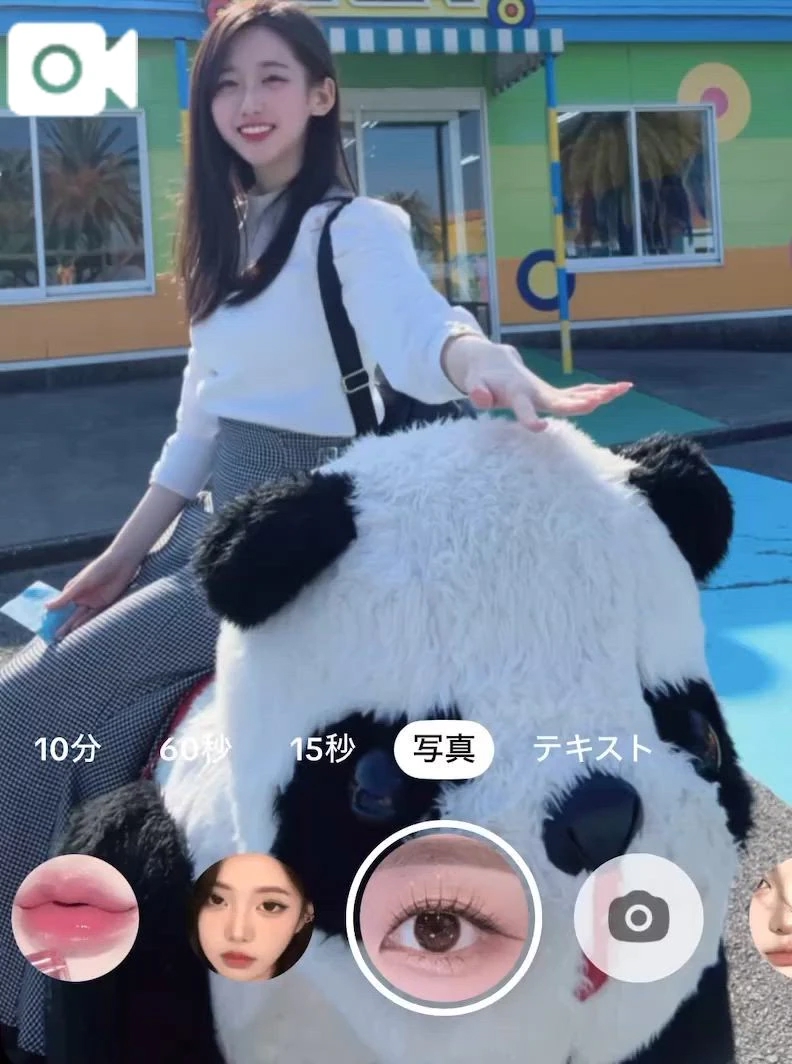Select the 写真 photo mode
This screenshot has width=792, height=1064.
click(444, 750)
